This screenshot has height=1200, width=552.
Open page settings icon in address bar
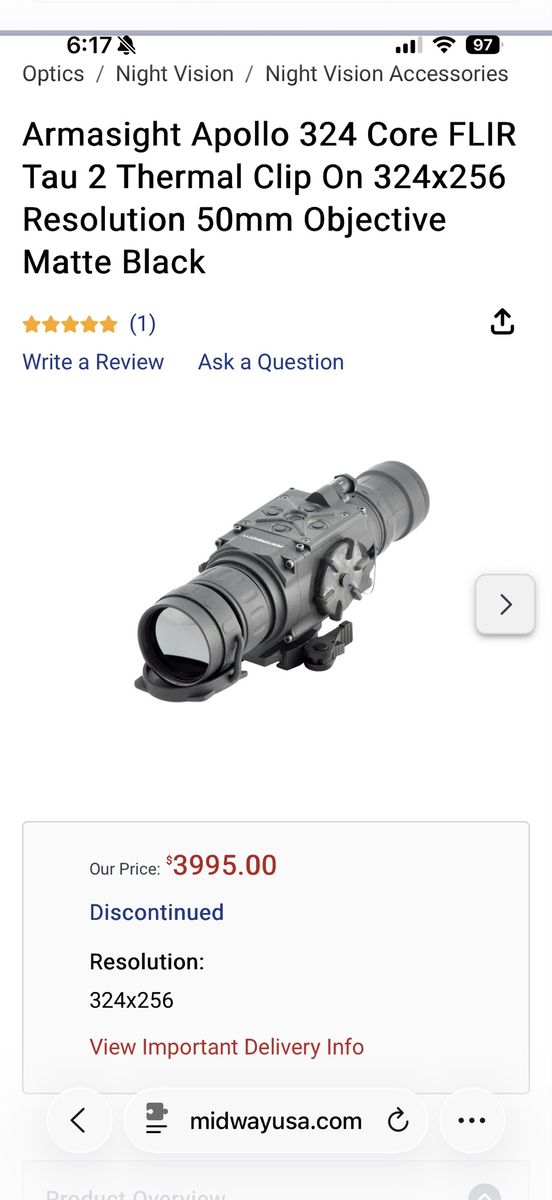coord(156,1121)
